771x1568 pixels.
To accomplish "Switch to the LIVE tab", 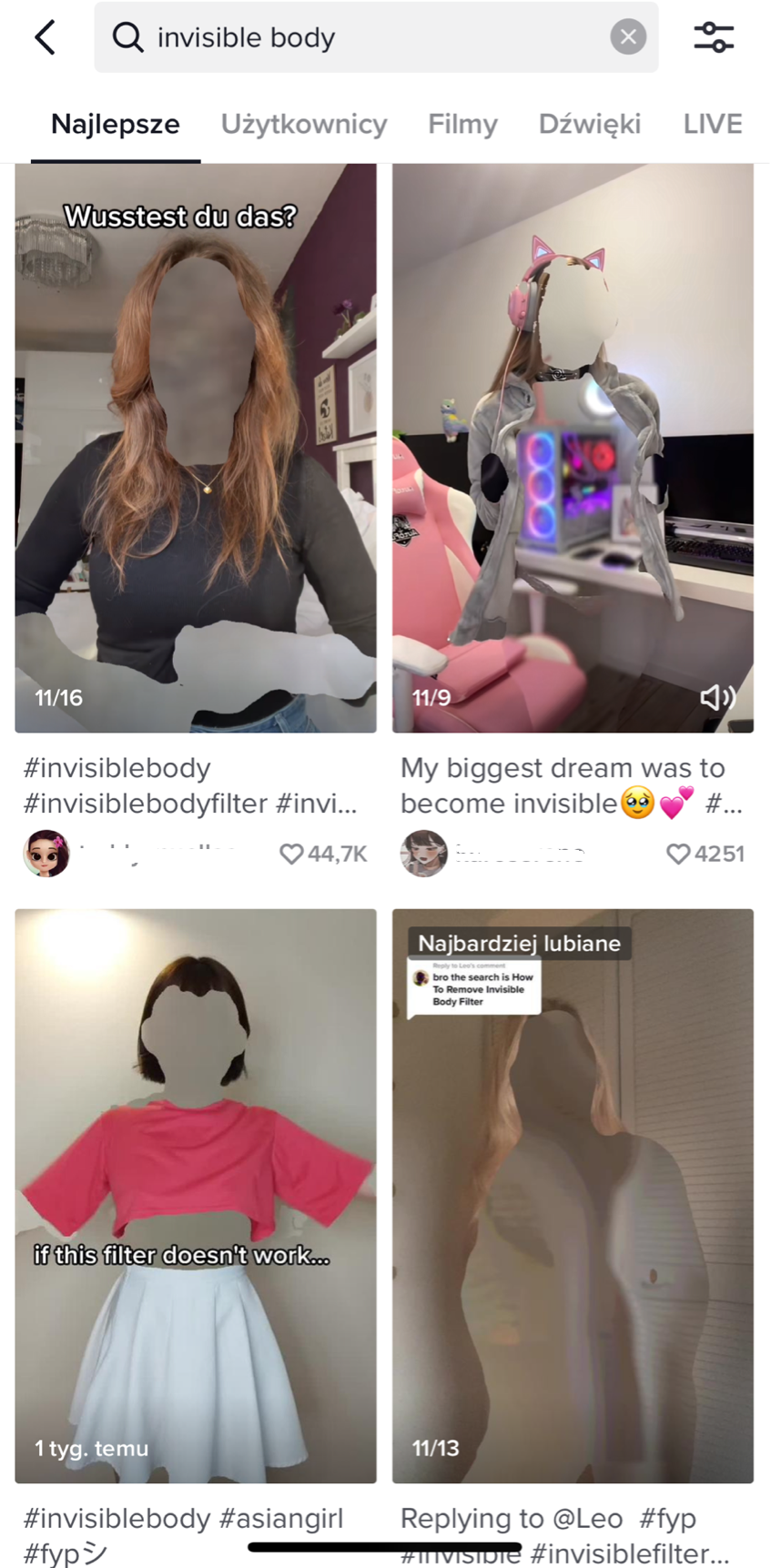I will [713, 124].
